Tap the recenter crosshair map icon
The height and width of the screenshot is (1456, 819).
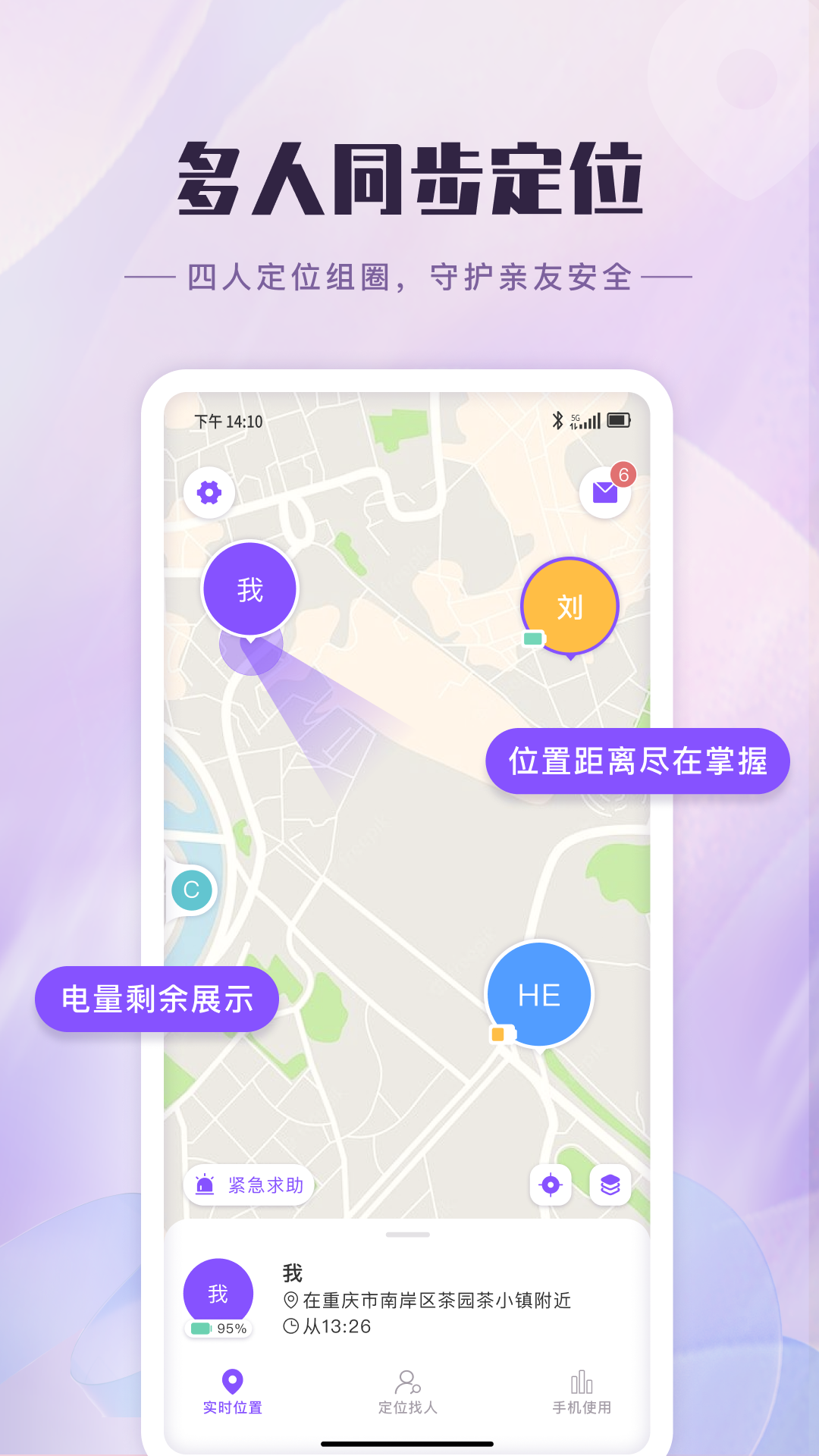click(x=550, y=1185)
